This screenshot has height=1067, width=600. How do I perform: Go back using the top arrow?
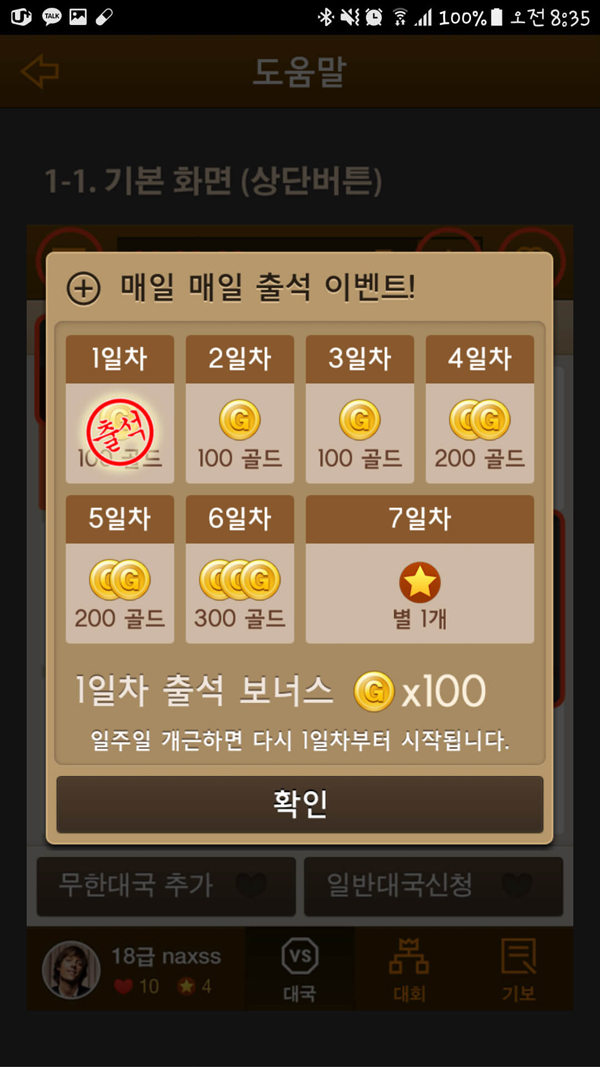pos(40,72)
